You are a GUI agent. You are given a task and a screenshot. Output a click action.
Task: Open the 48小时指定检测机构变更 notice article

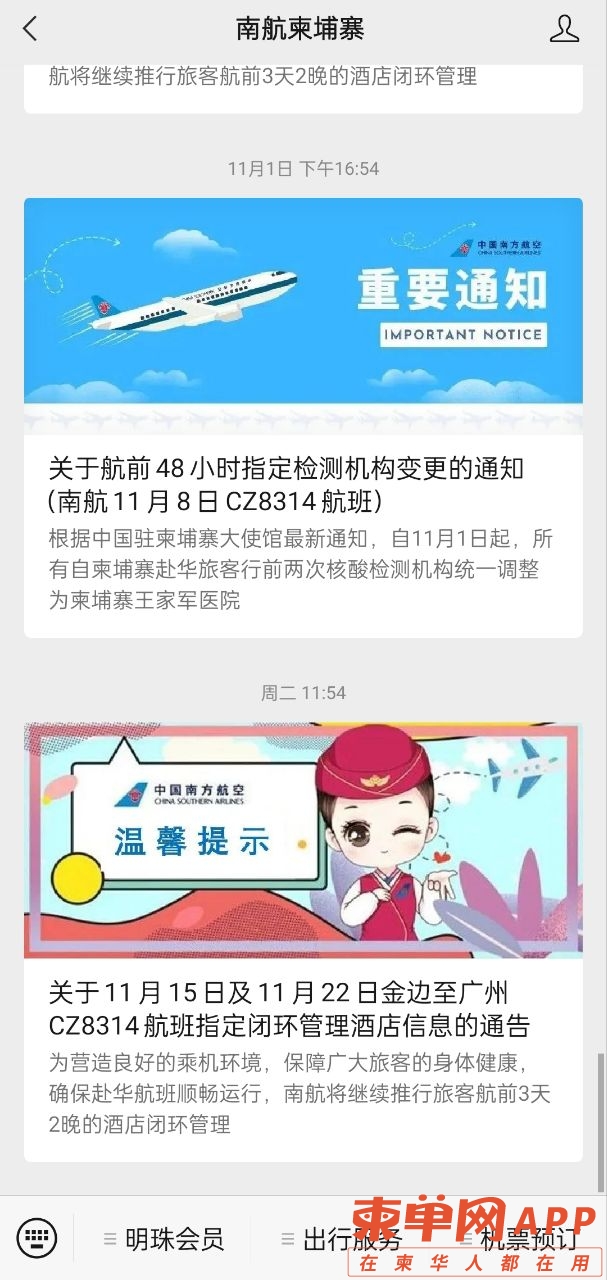point(303,484)
